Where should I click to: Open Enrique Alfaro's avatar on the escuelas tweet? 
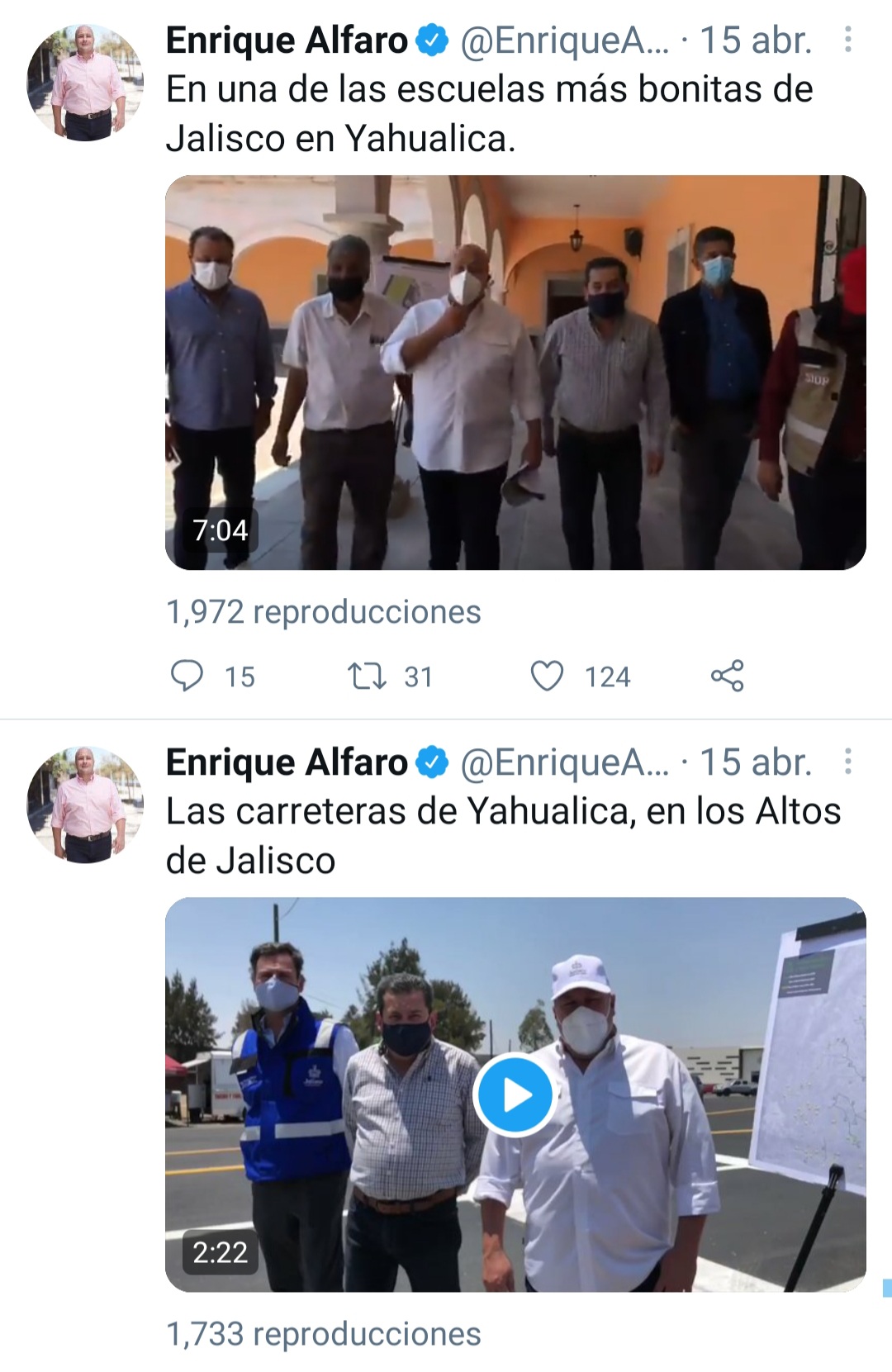pos(86,83)
